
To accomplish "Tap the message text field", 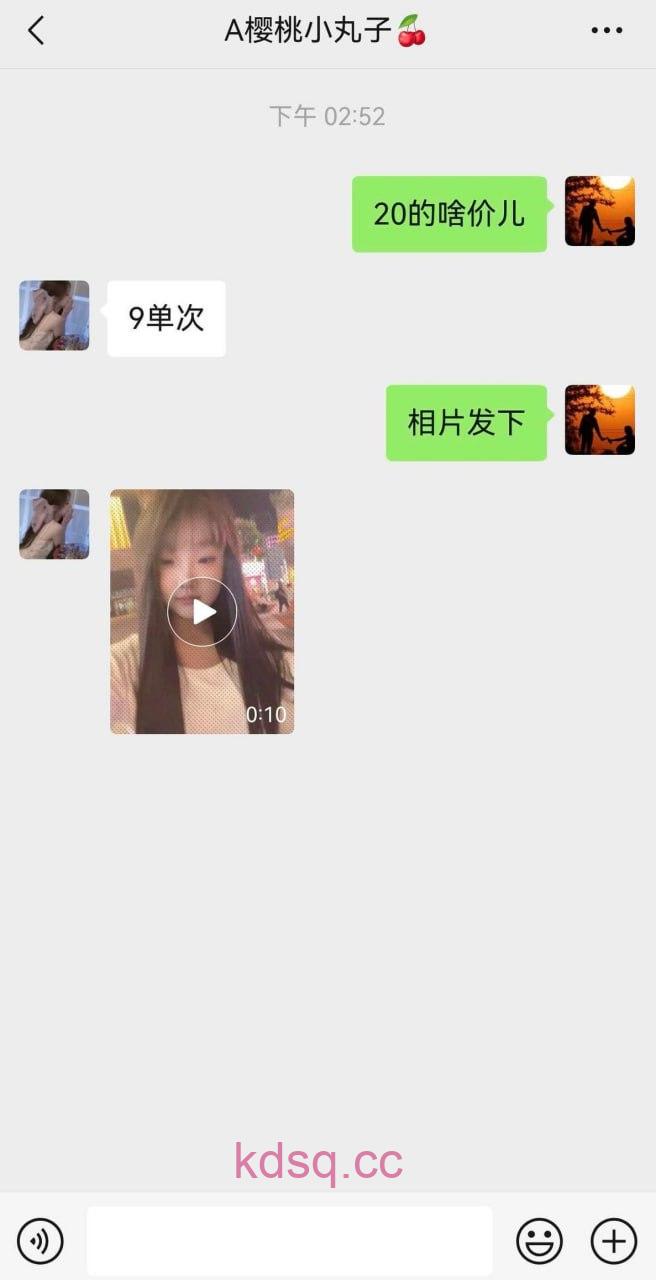I will pyautogui.click(x=289, y=1240).
